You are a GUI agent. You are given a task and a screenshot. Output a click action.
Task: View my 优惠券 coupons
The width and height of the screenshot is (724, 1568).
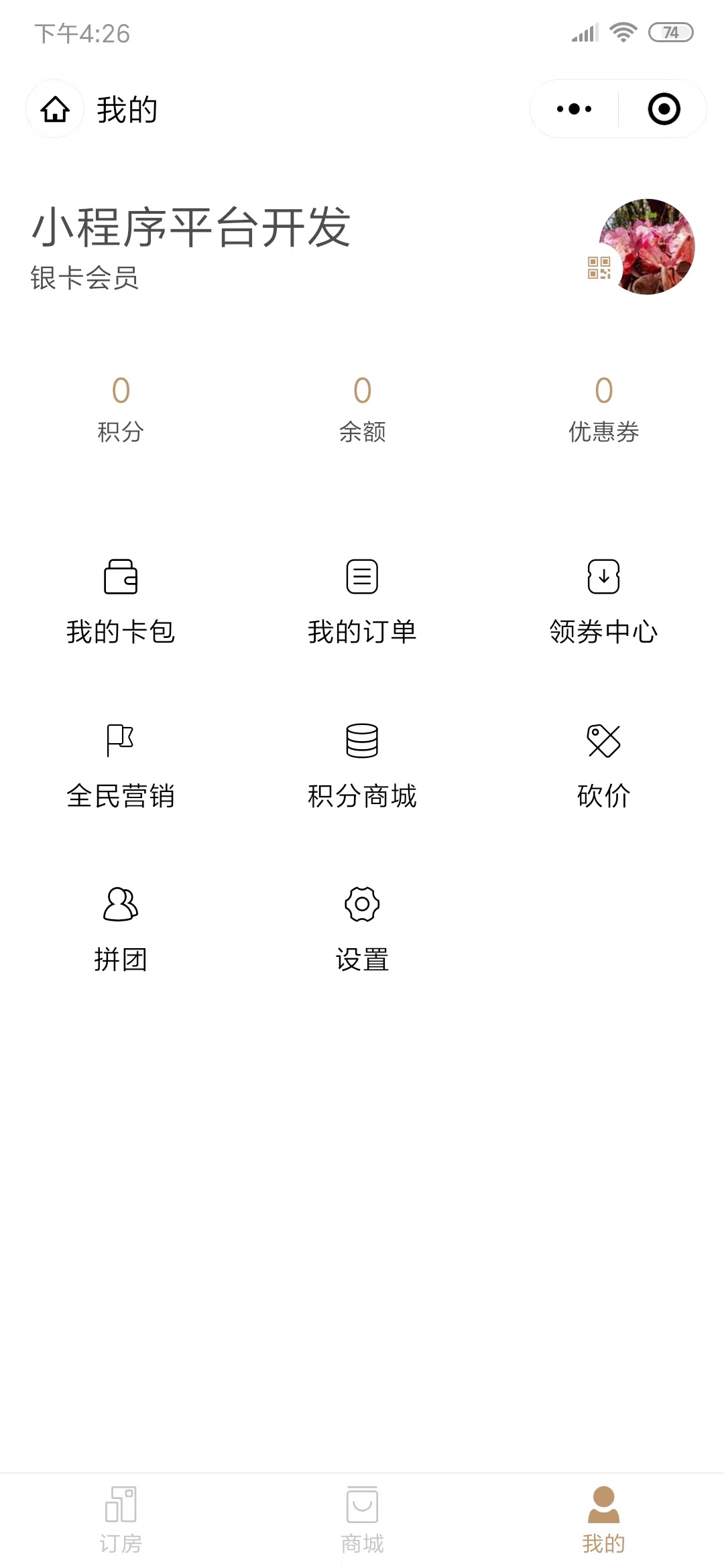click(x=603, y=409)
